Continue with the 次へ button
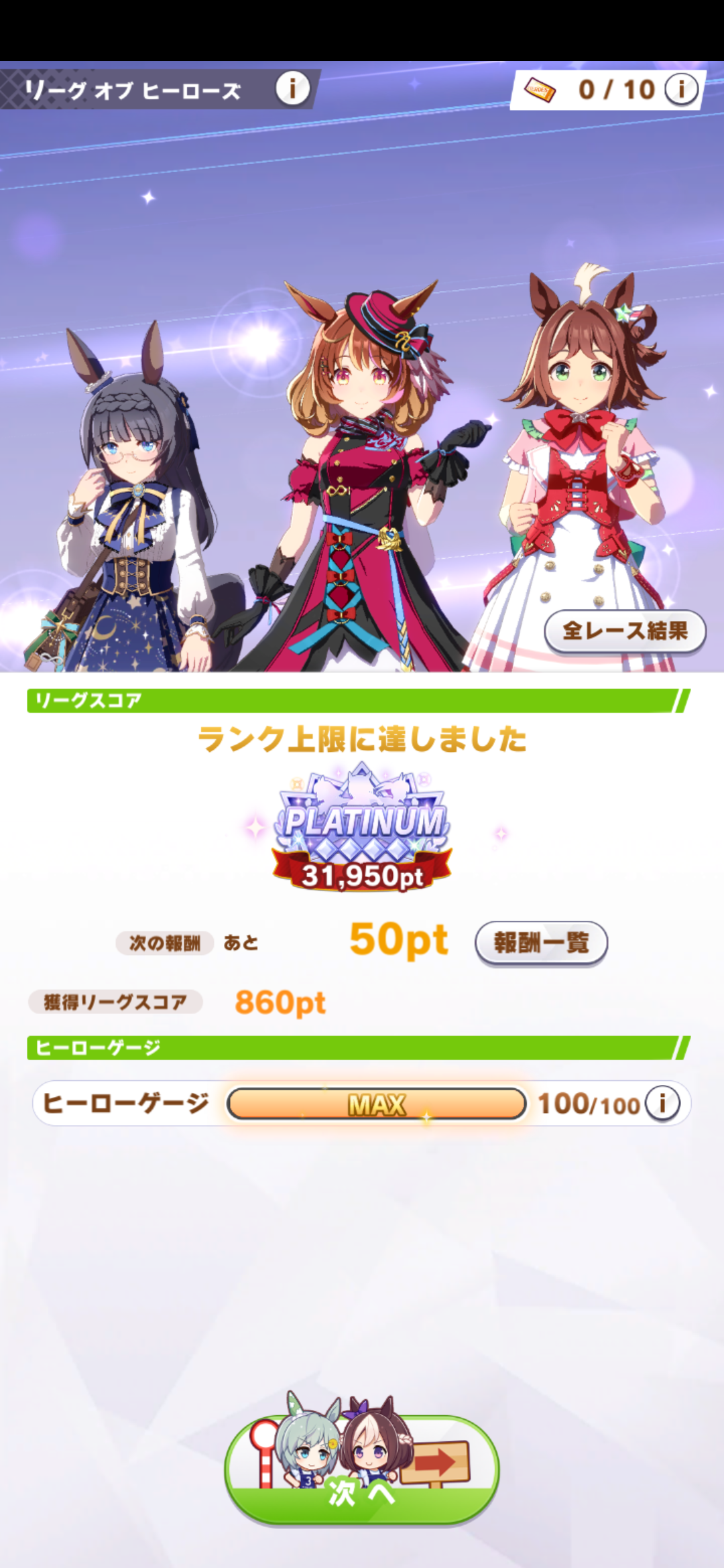This screenshot has height=1568, width=724. click(x=362, y=1473)
